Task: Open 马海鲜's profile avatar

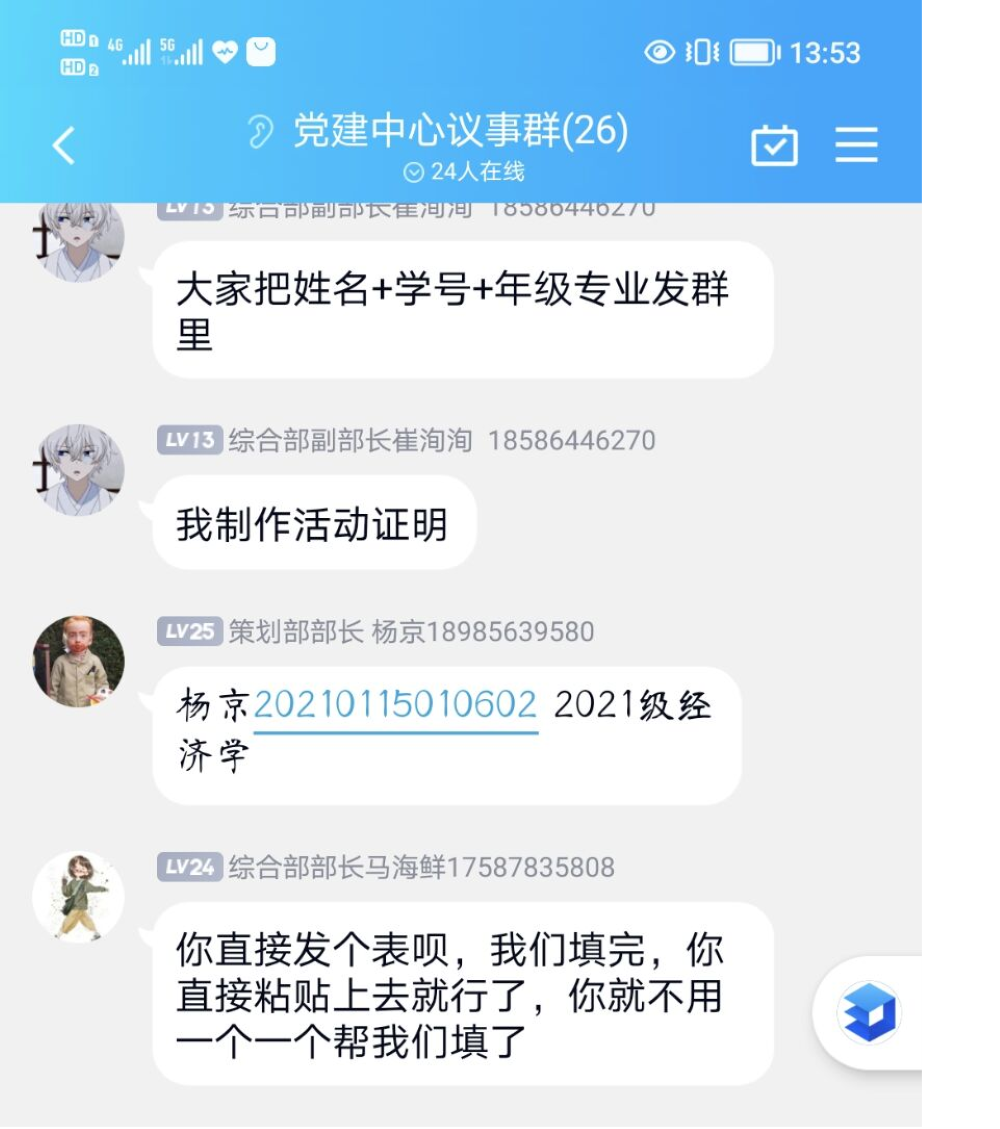Action: coord(79,896)
